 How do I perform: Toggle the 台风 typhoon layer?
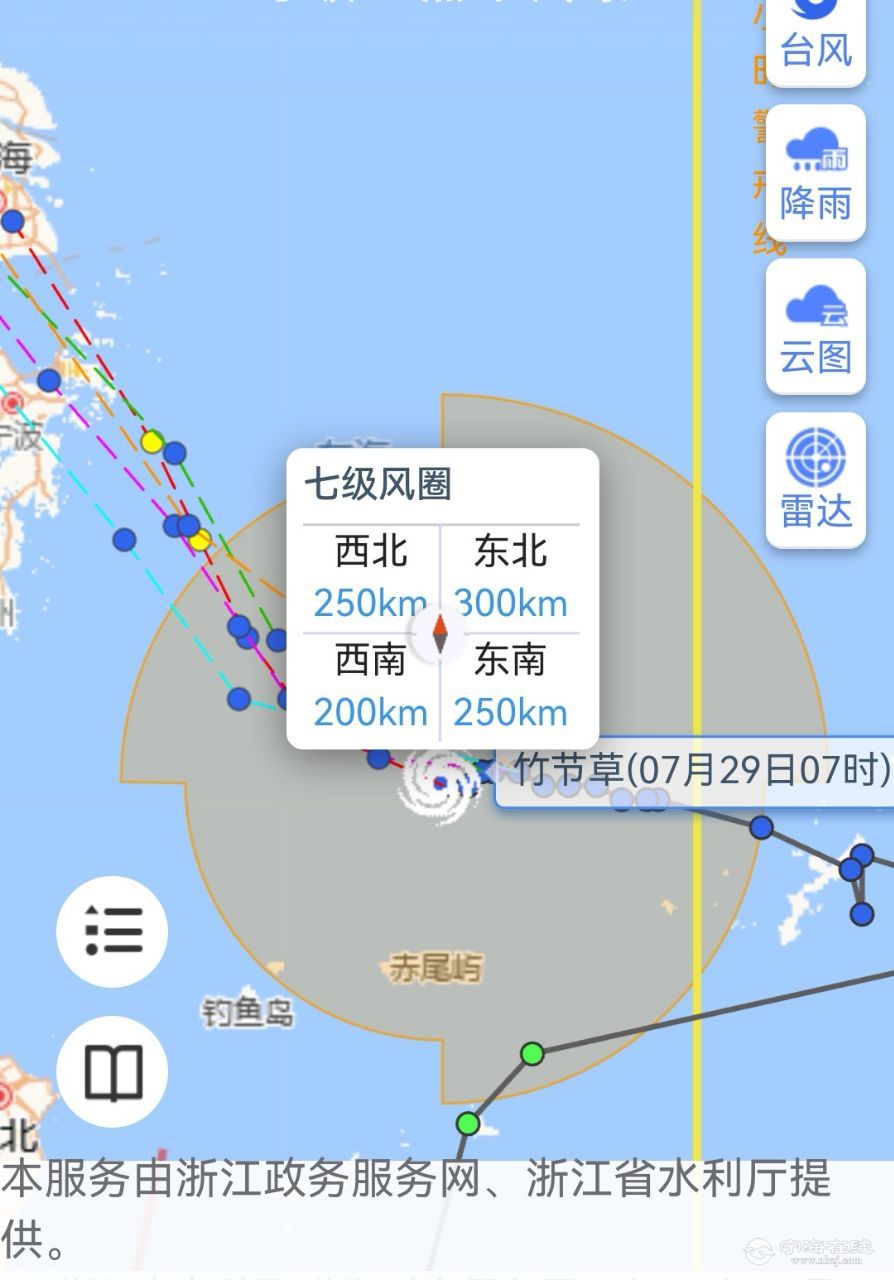coord(815,35)
